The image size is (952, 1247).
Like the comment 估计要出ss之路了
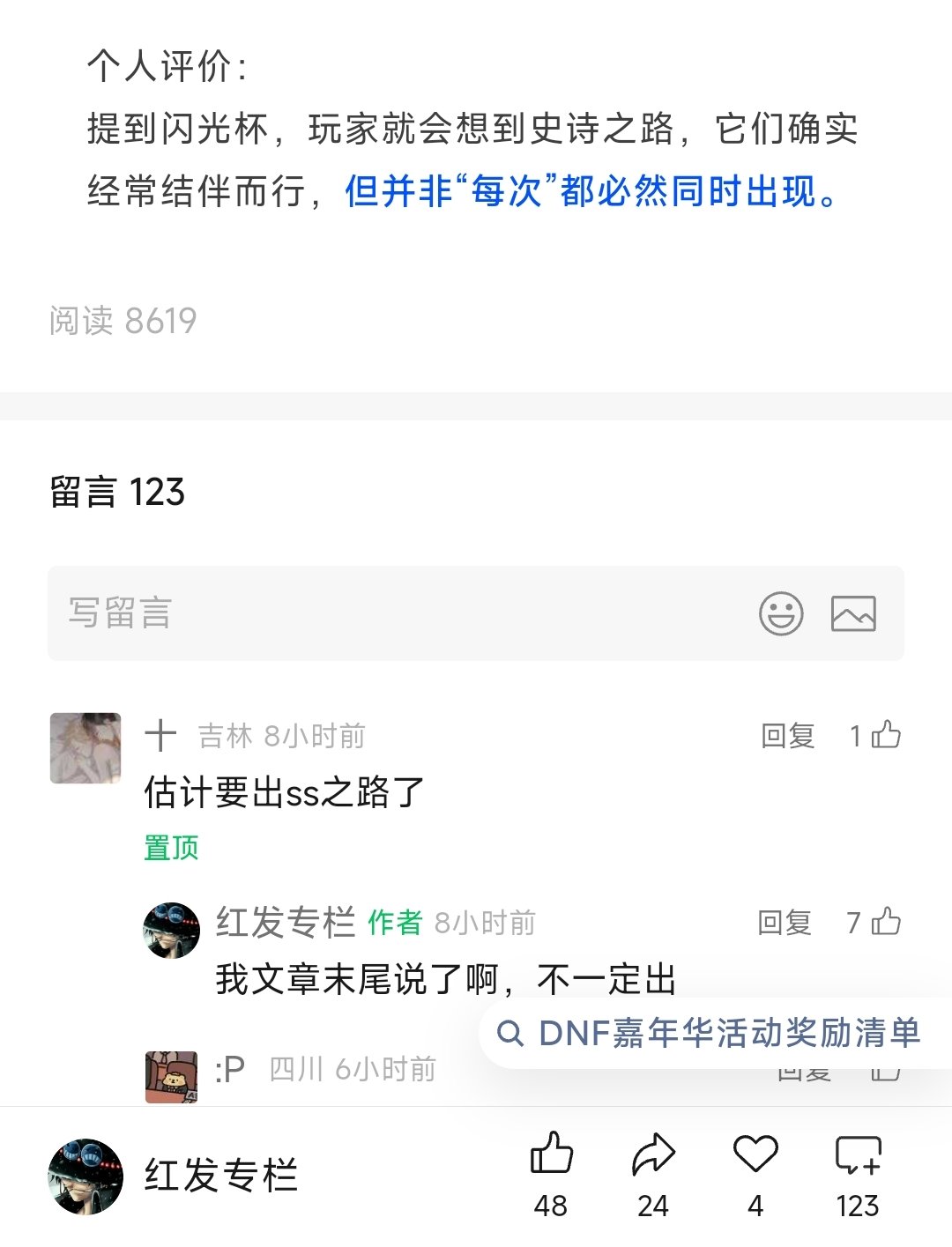pos(885,735)
